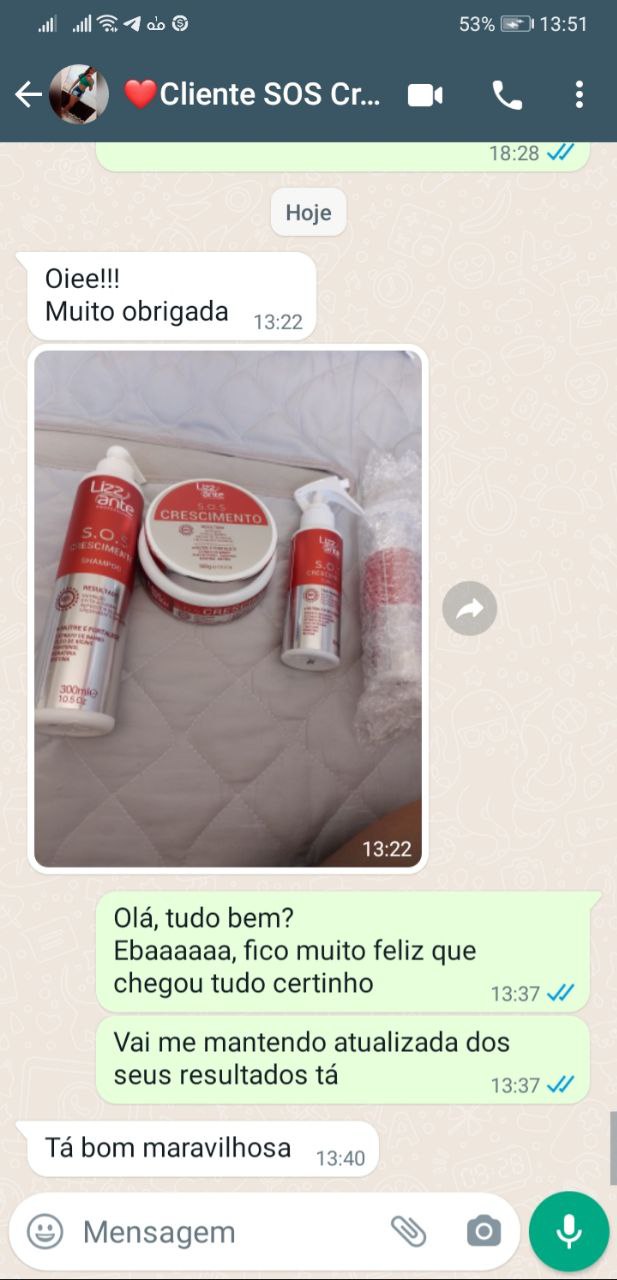Start a voice call
Image resolution: width=617 pixels, height=1280 pixels.
(x=507, y=95)
